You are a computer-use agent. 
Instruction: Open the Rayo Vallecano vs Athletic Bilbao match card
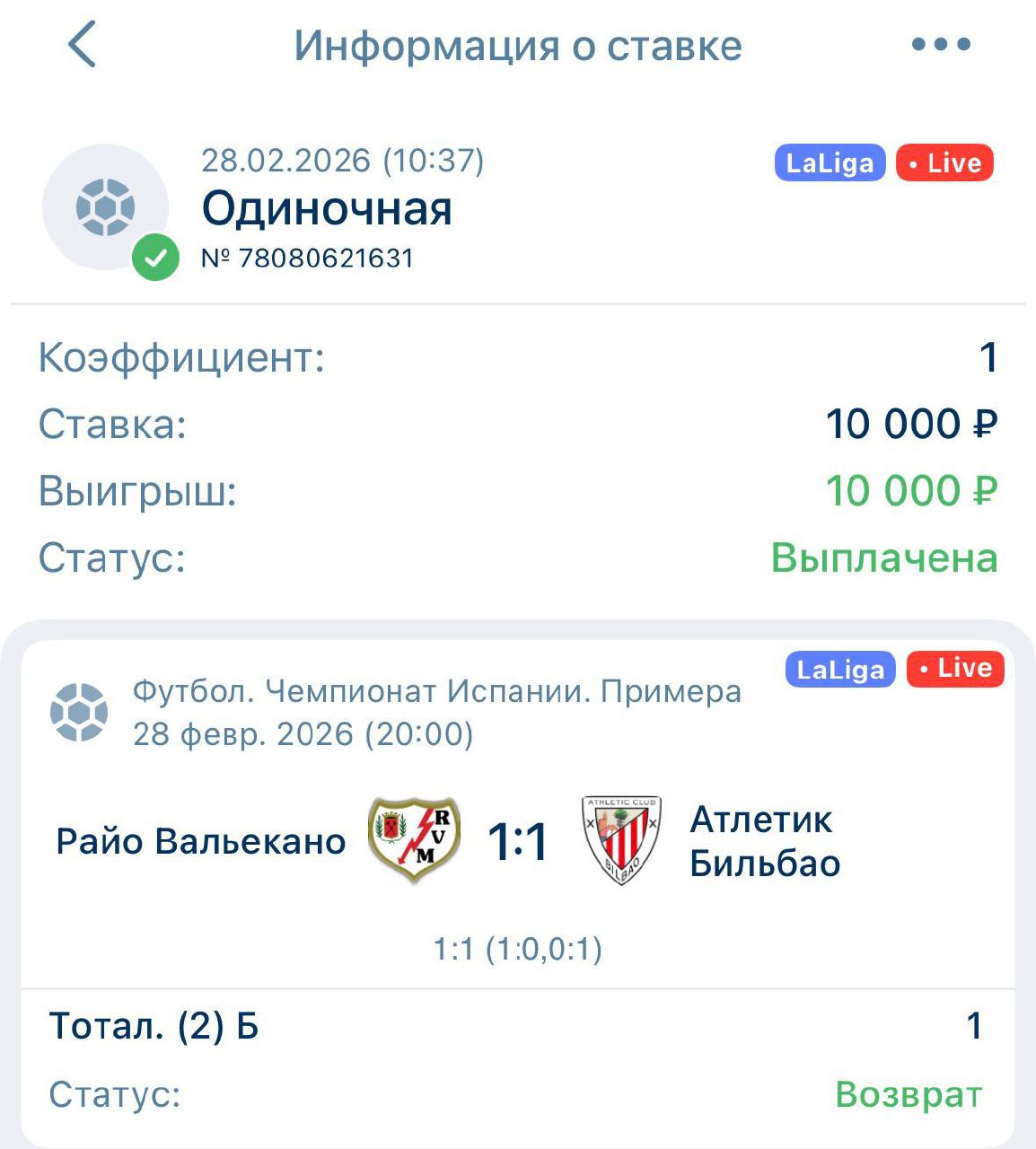517,842
